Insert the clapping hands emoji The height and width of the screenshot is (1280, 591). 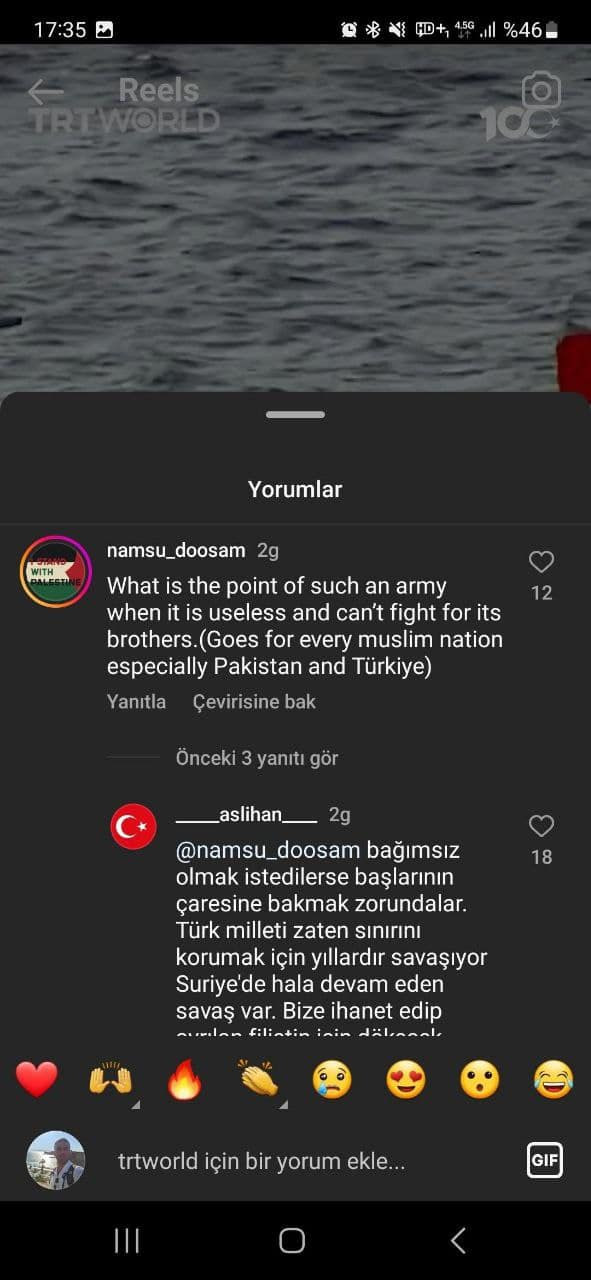click(259, 1080)
